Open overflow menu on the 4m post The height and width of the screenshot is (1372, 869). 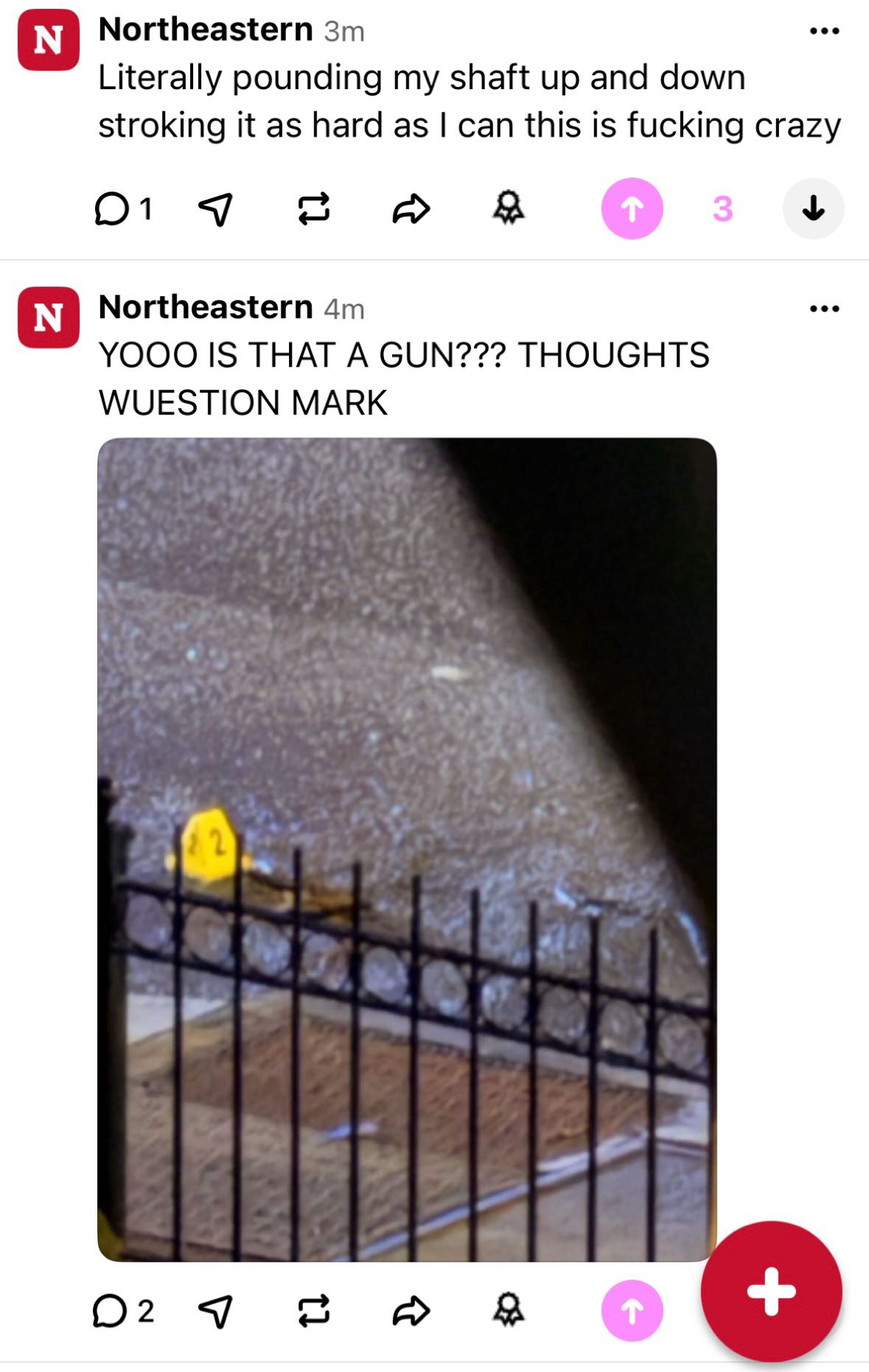(824, 308)
